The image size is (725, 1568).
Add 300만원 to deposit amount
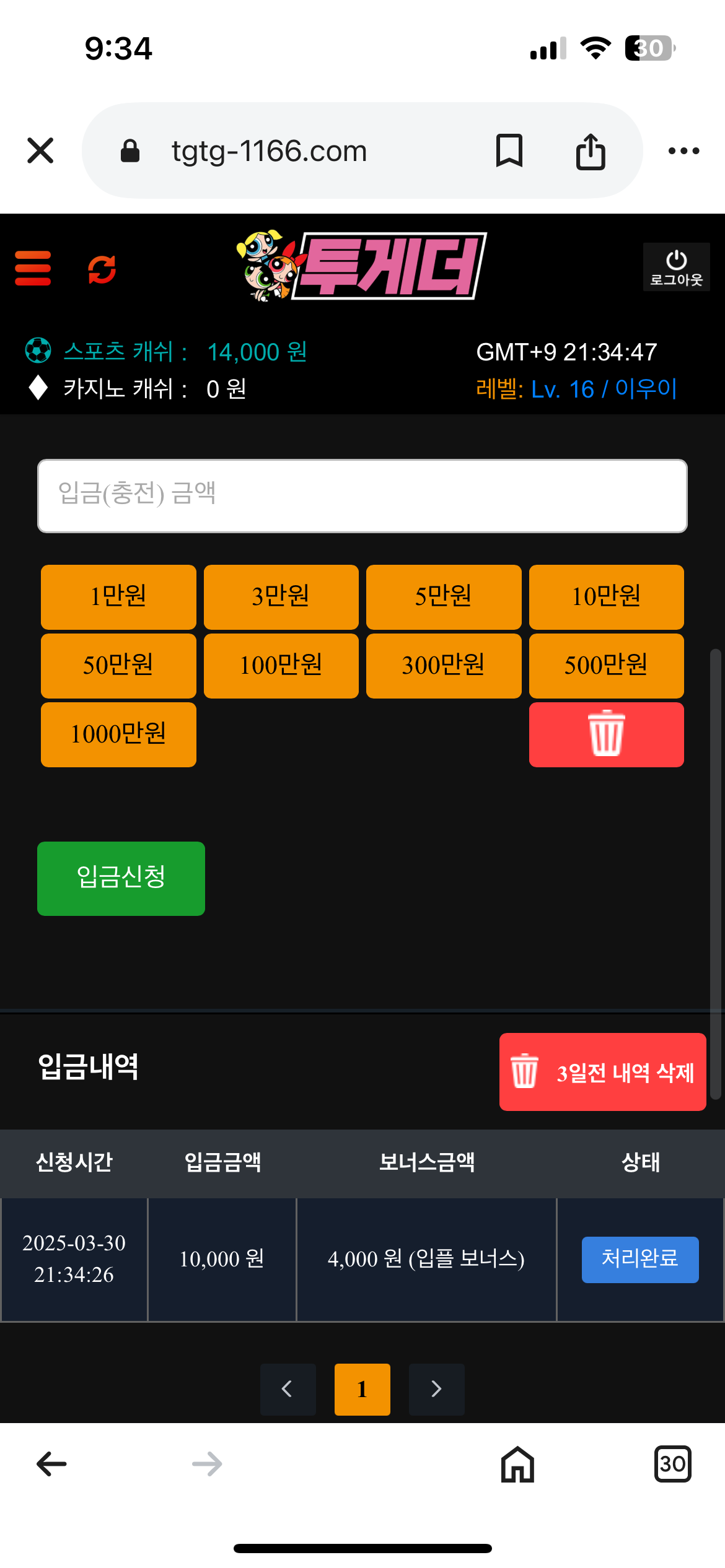444,666
